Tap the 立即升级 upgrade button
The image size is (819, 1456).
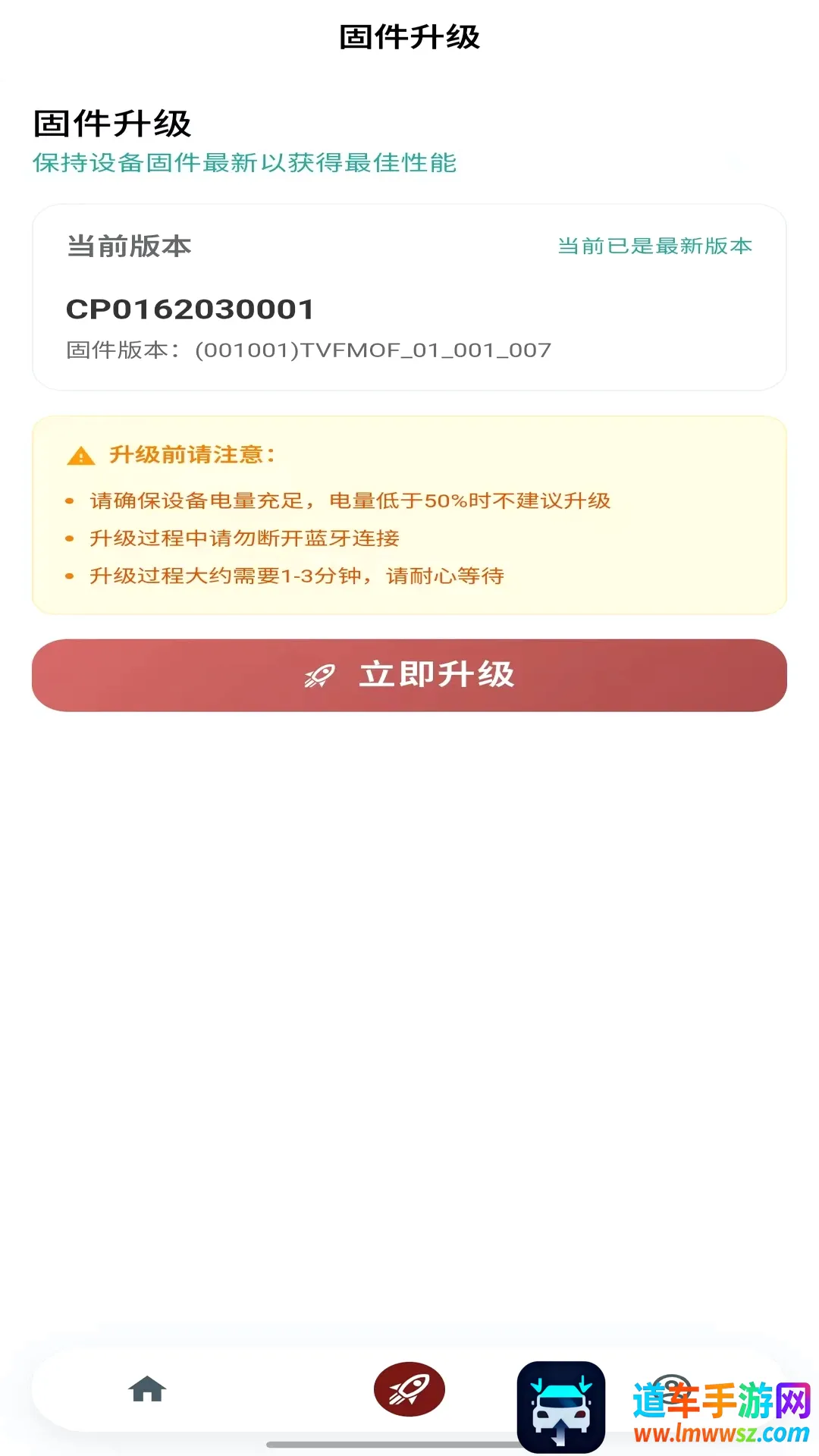[409, 675]
